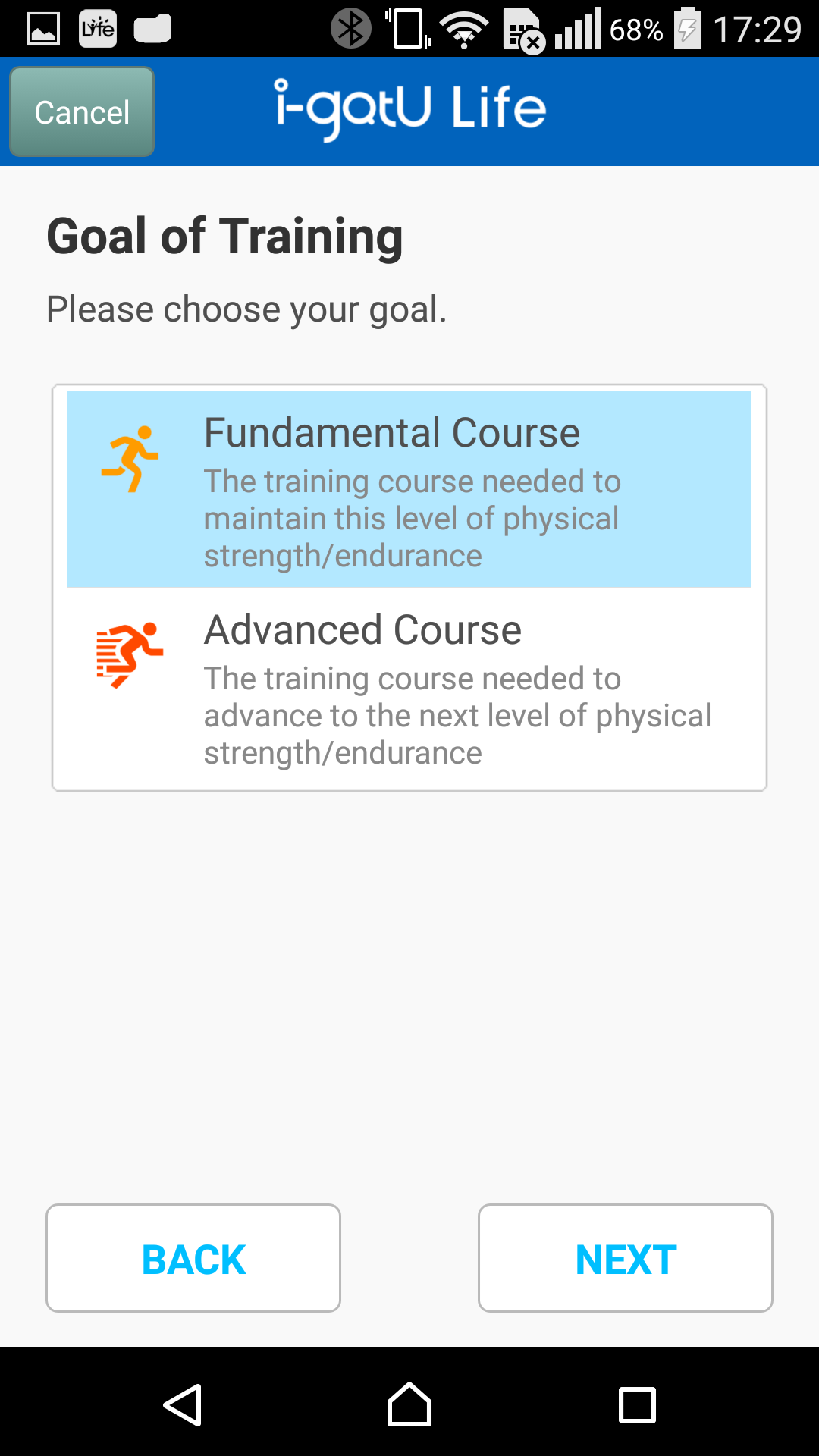
Task: Choose the Advanced Course option
Action: 409,689
